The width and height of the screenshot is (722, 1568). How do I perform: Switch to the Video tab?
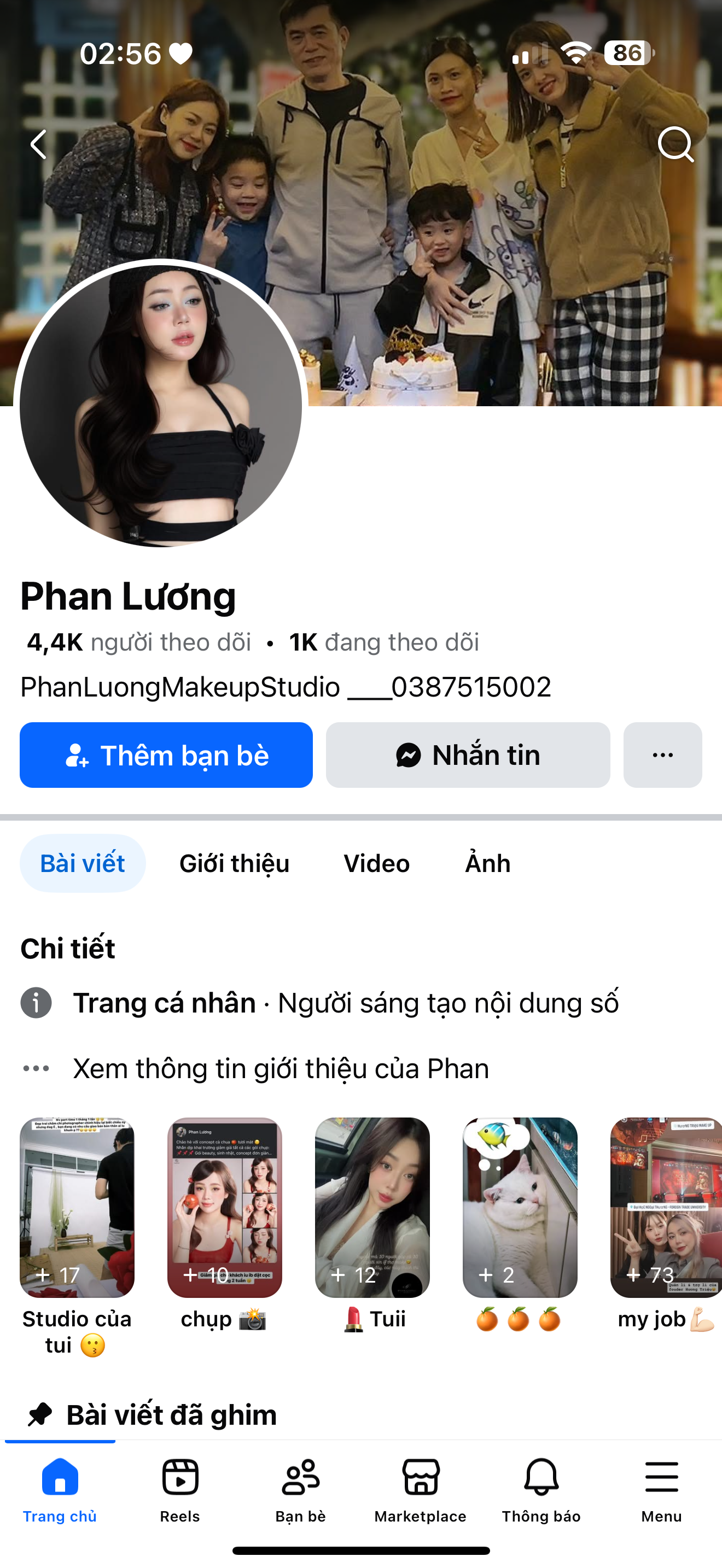376,863
